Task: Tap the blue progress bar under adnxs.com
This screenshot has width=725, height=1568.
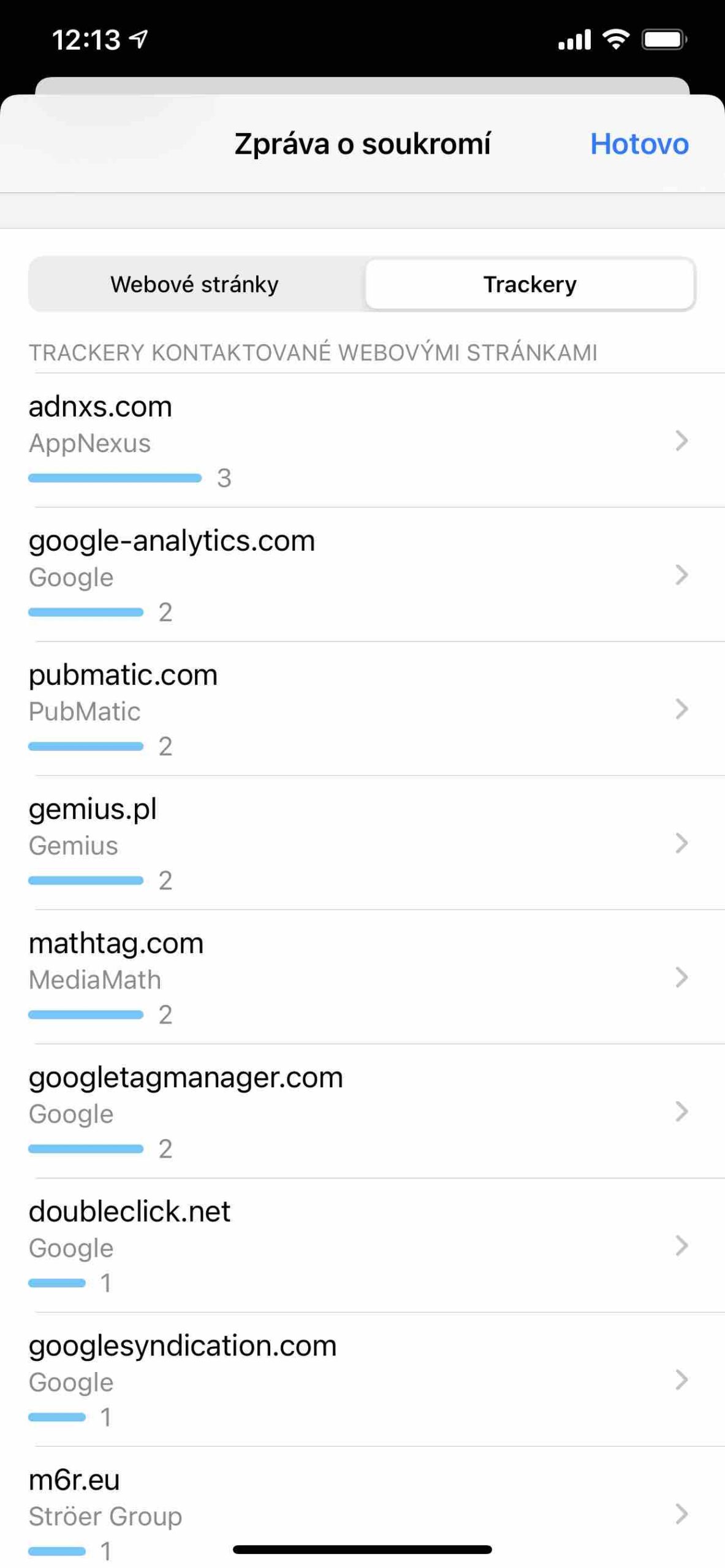Action: pyautogui.click(x=114, y=477)
